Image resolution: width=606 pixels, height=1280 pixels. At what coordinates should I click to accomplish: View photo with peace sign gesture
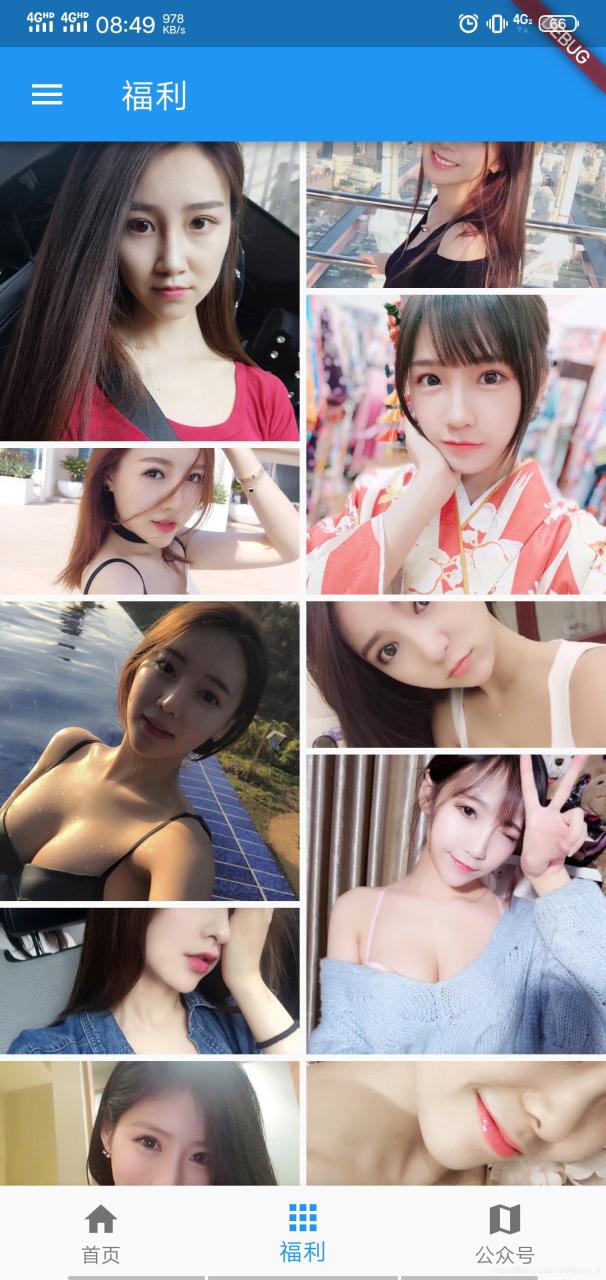pyautogui.click(x=456, y=903)
